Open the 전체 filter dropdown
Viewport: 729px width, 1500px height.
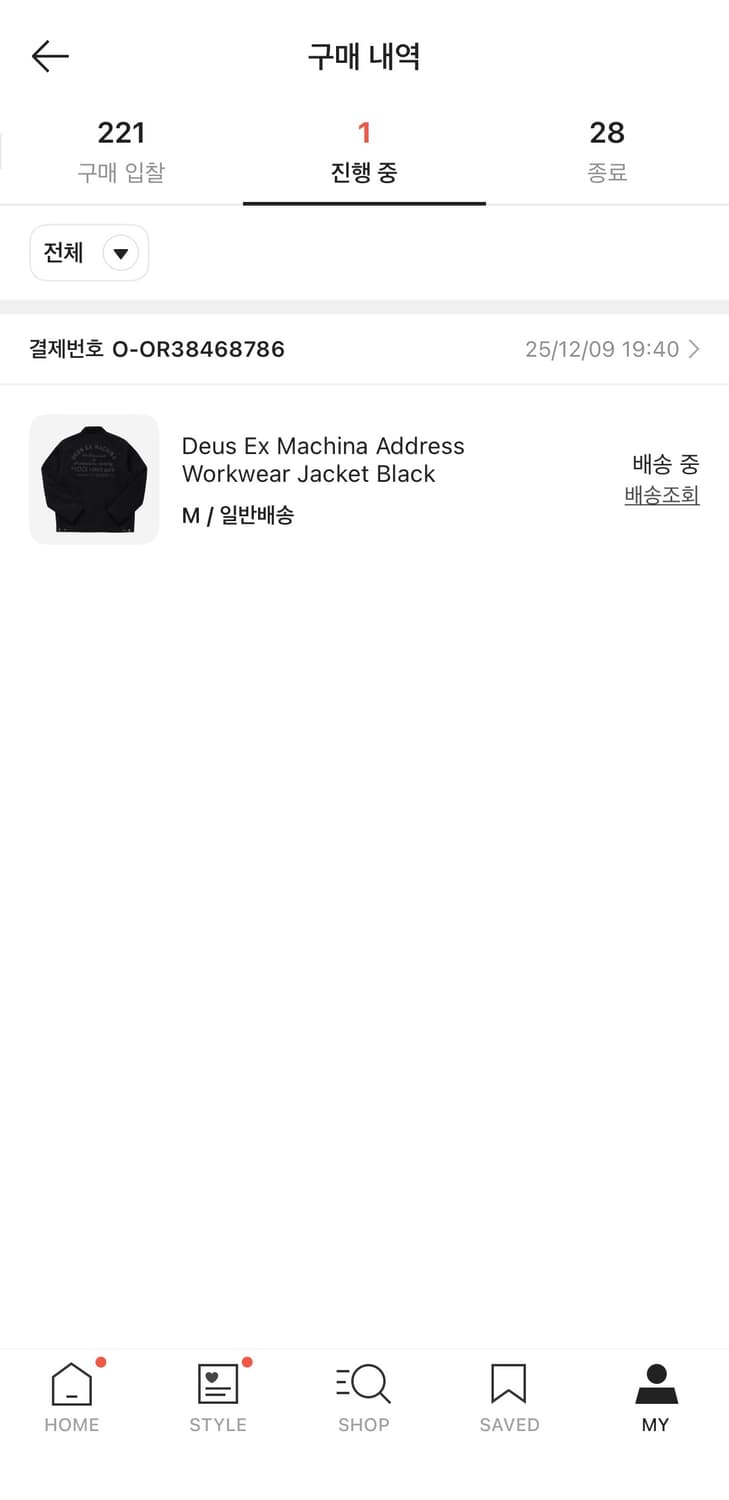88,253
